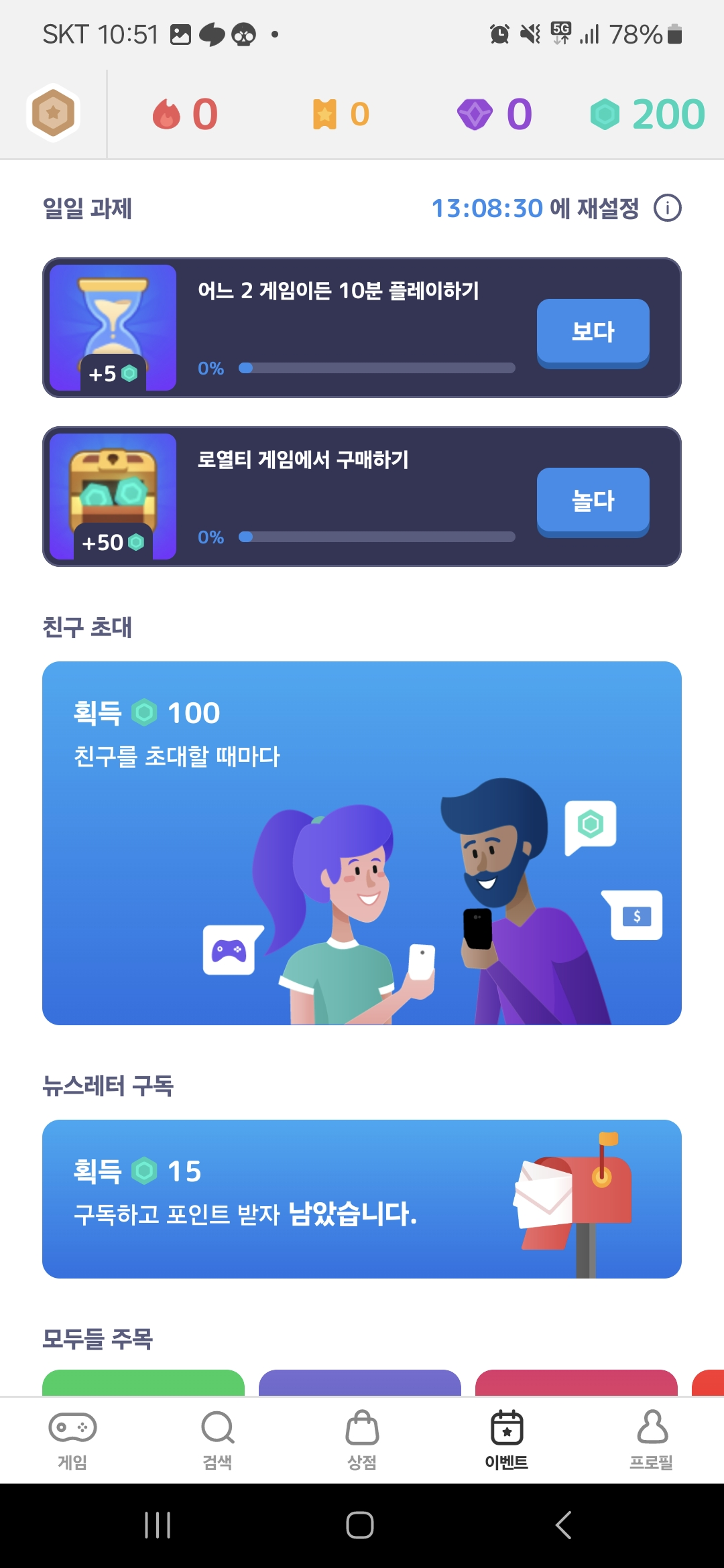Tap the bronze badge level emblem

54,113
